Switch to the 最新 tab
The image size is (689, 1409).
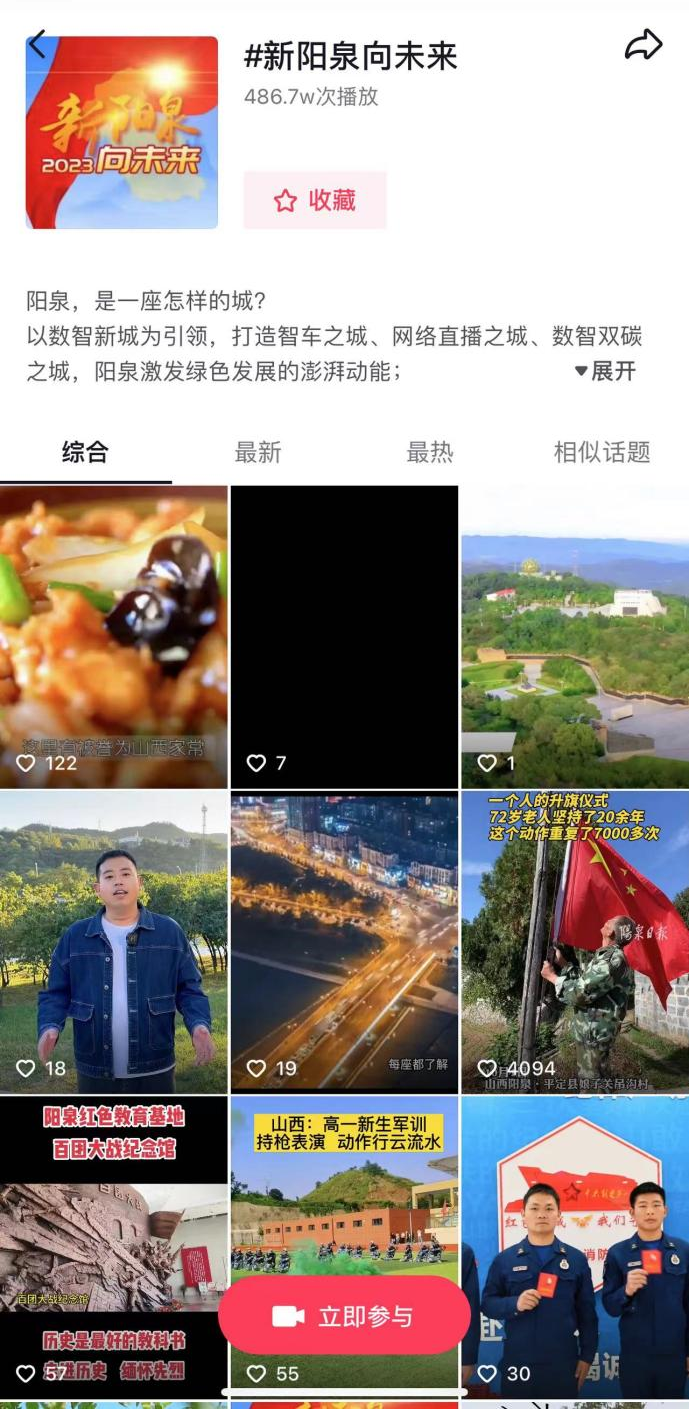258,452
